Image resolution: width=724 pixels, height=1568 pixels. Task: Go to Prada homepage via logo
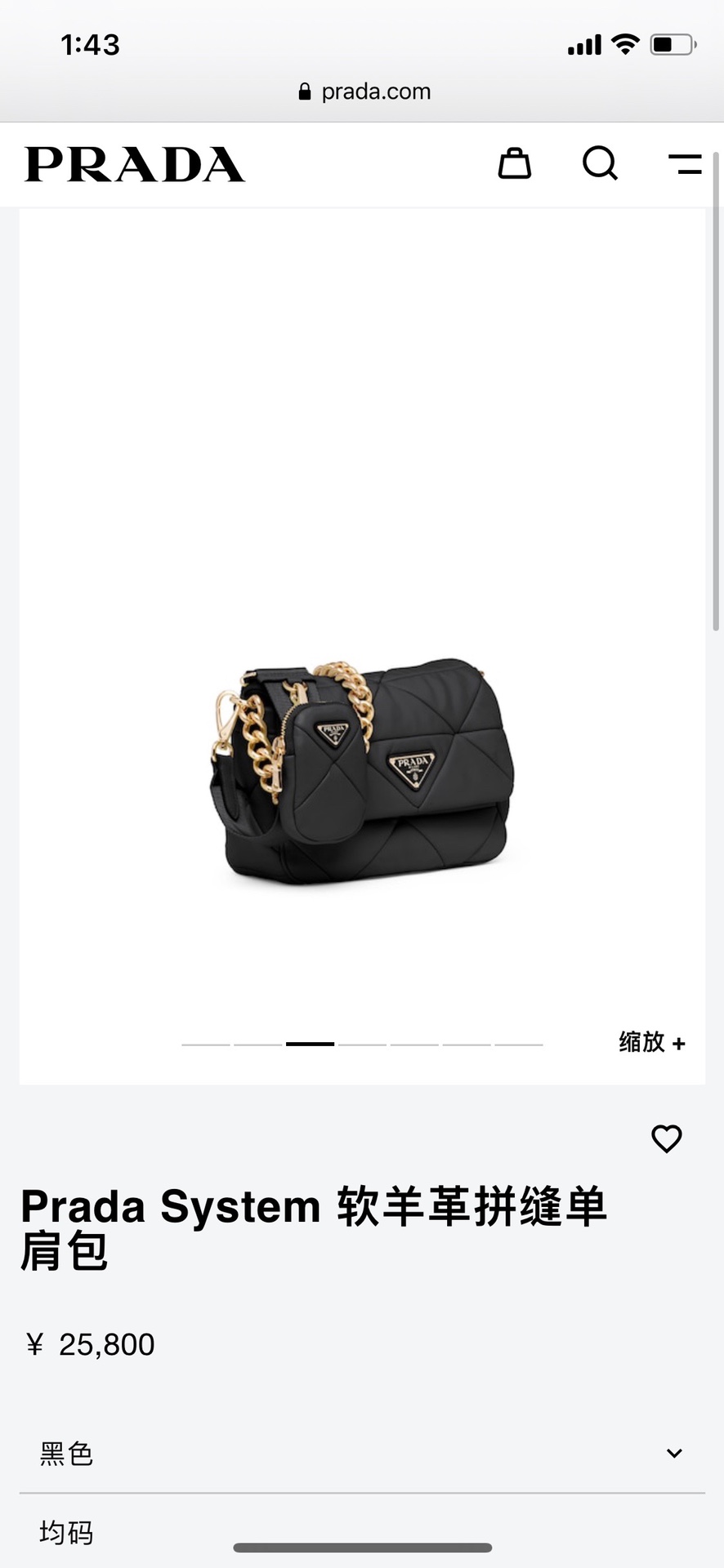pyautogui.click(x=135, y=164)
